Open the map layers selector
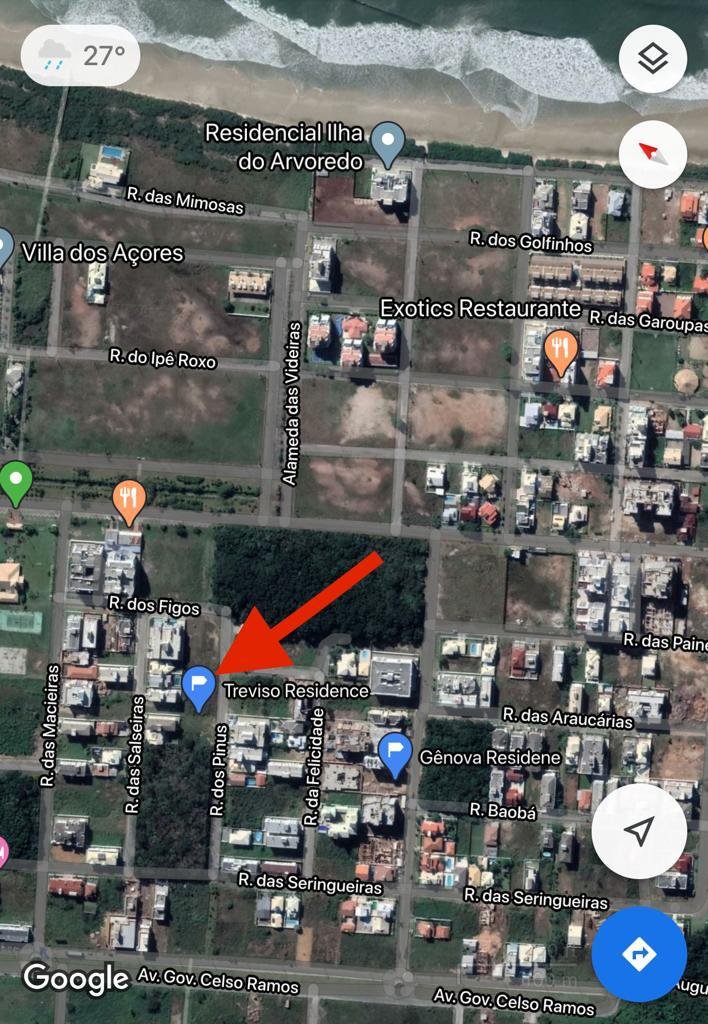This screenshot has width=708, height=1024. pos(652,59)
